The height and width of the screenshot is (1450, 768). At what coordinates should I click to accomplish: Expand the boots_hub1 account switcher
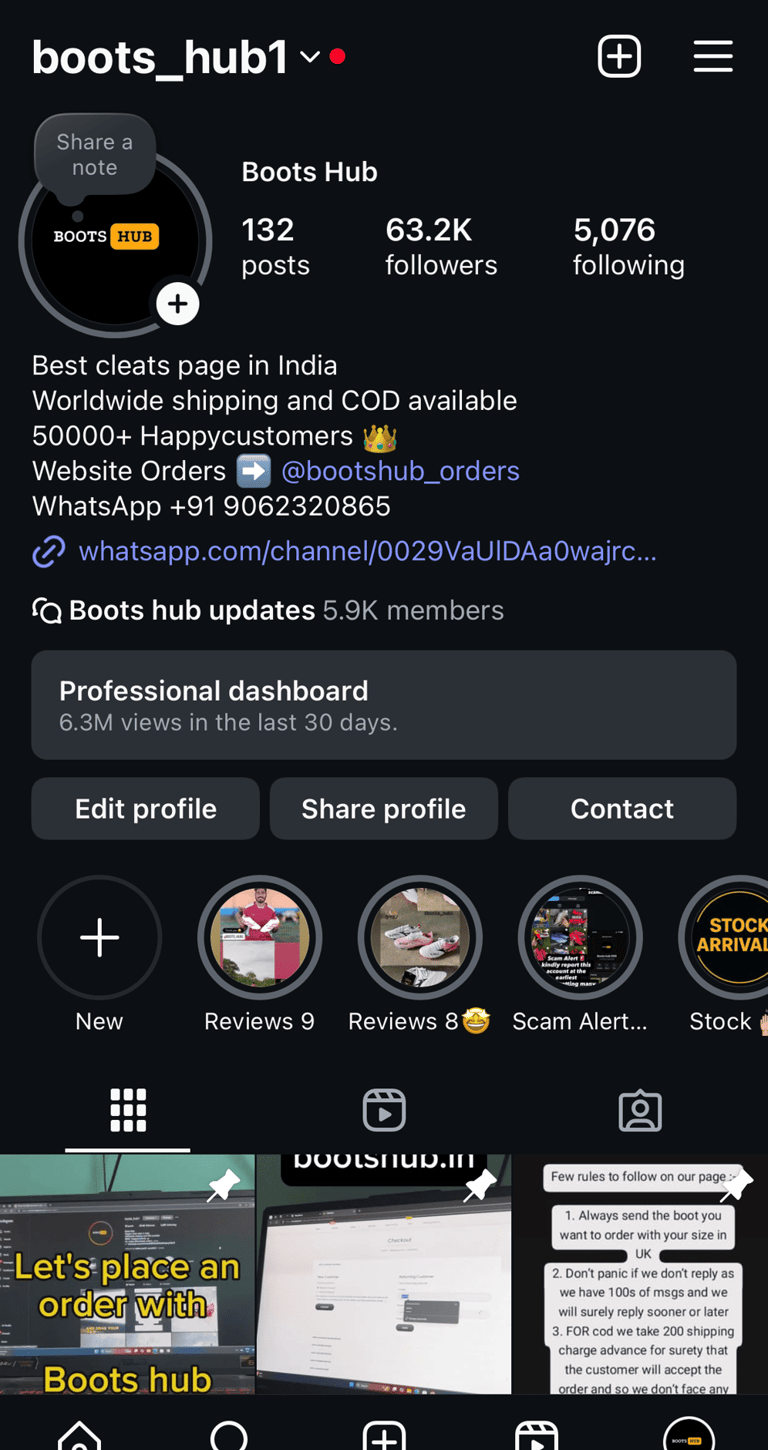click(x=310, y=57)
